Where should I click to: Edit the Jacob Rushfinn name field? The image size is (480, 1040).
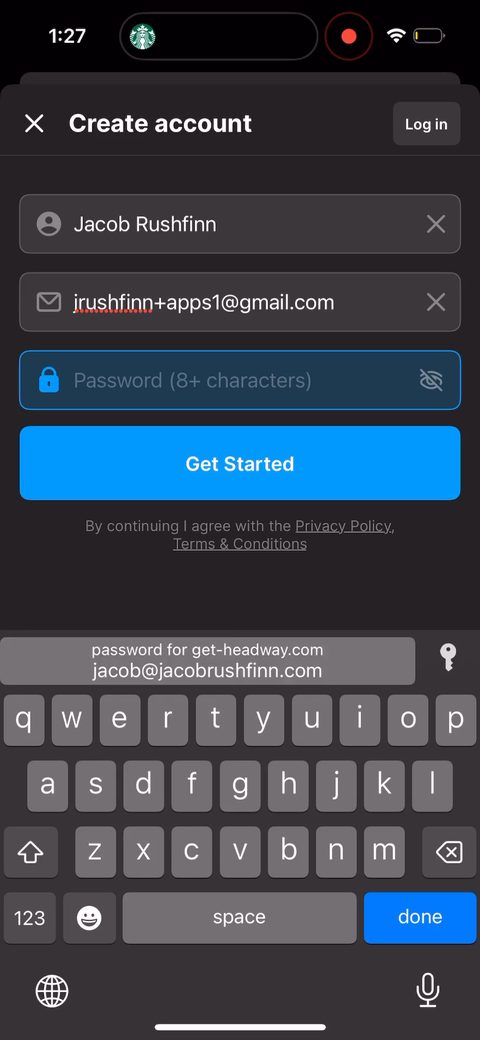click(240, 224)
